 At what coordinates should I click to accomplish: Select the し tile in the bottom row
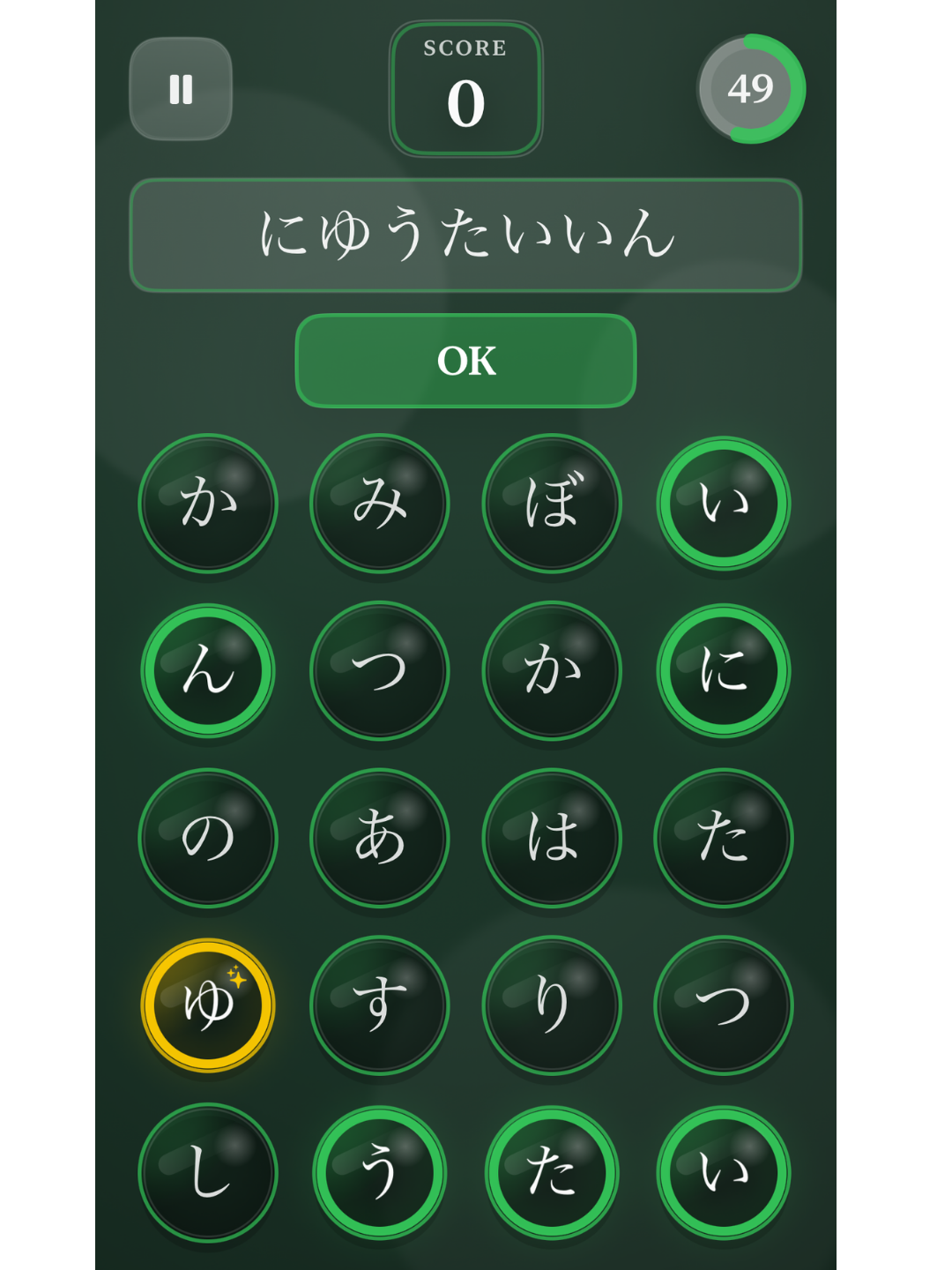[x=206, y=1172]
